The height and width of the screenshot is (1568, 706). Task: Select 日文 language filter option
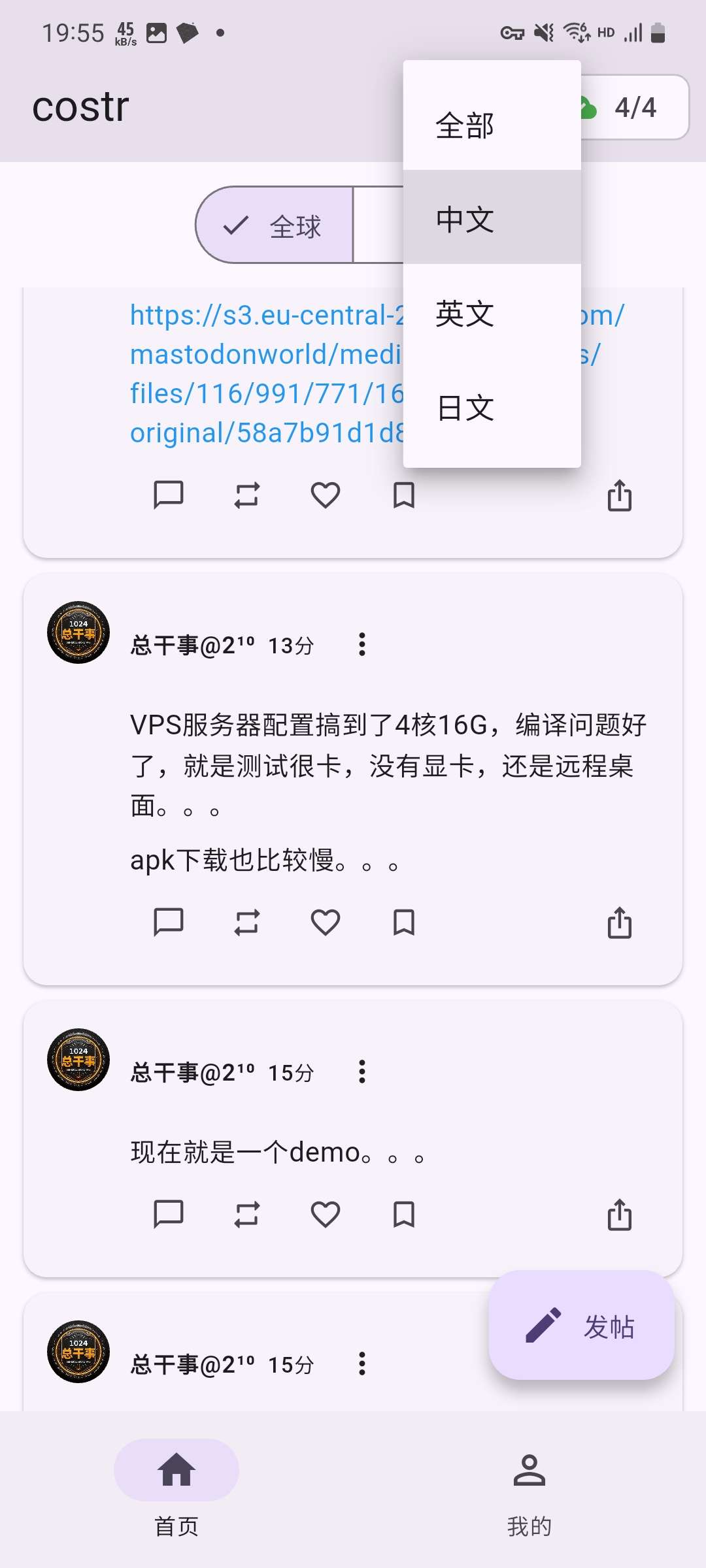(492, 406)
